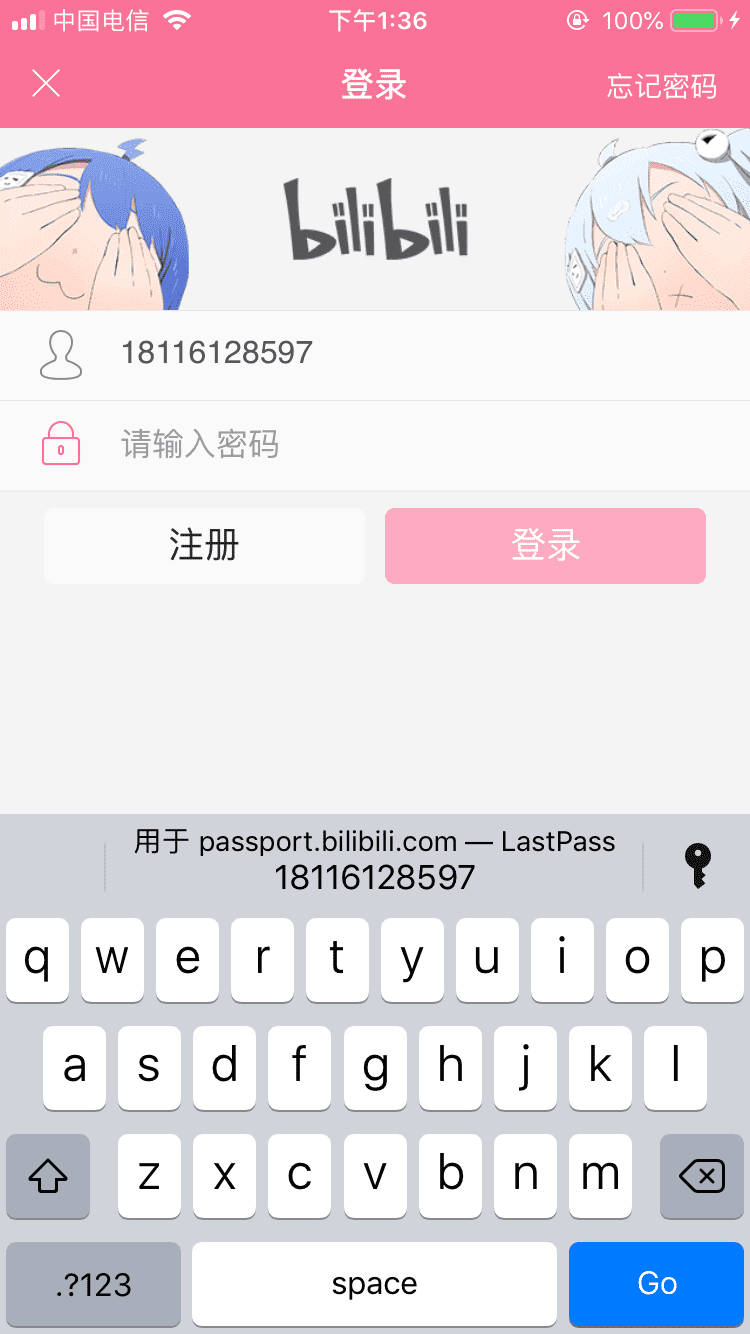
Task: Select the LastPass suggestion for passport.bilibili.com
Action: (x=375, y=860)
